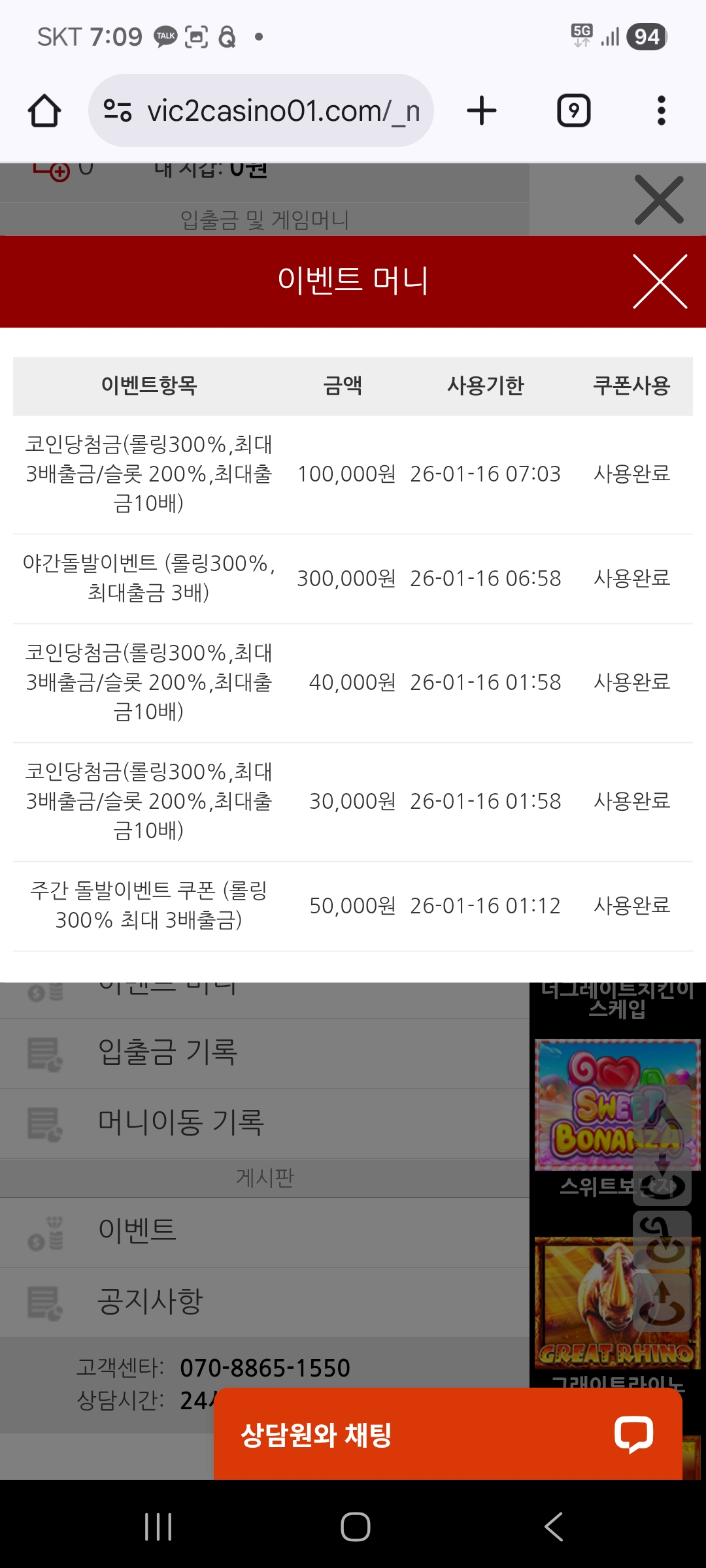Open 상담원와 채팅 live chat

[x=448, y=1434]
